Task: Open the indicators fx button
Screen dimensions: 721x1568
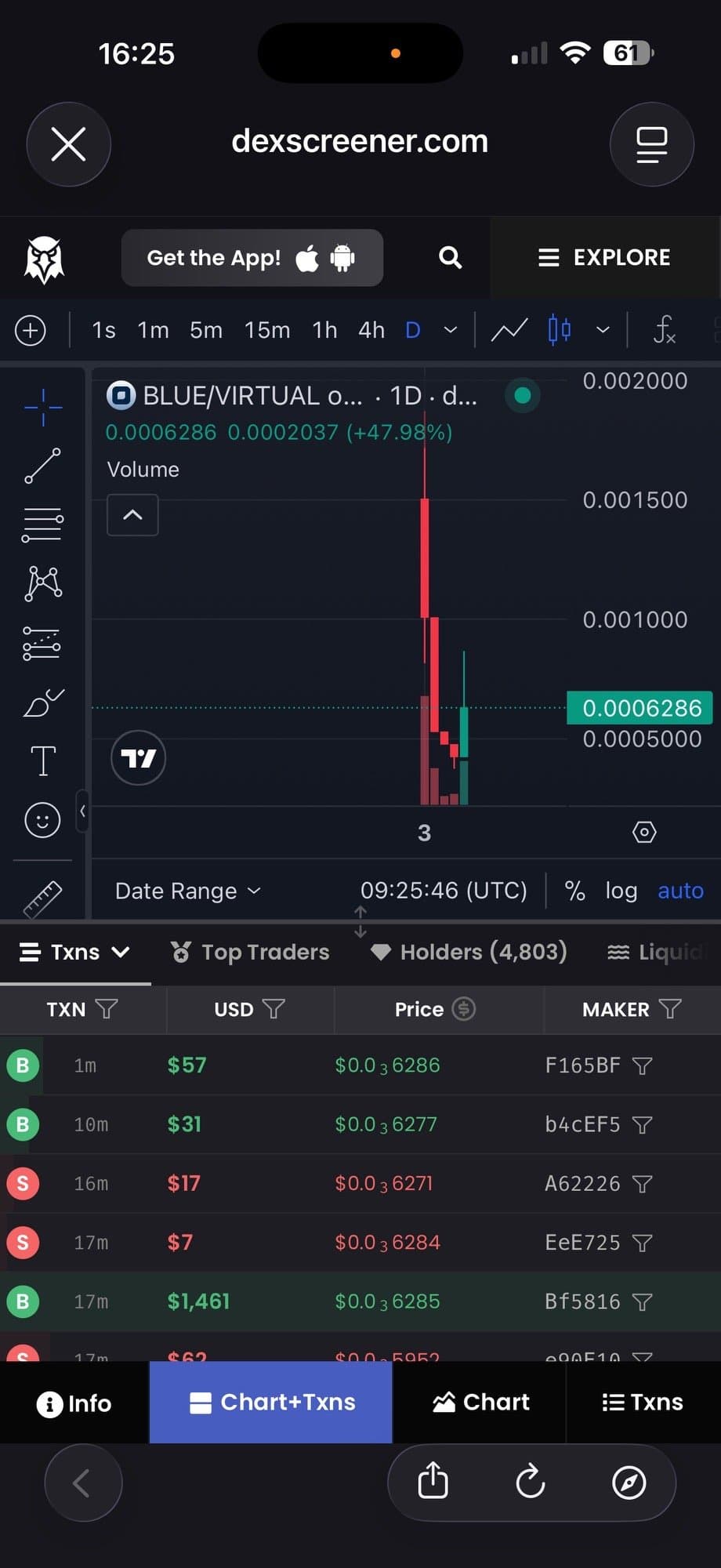Action: [664, 330]
